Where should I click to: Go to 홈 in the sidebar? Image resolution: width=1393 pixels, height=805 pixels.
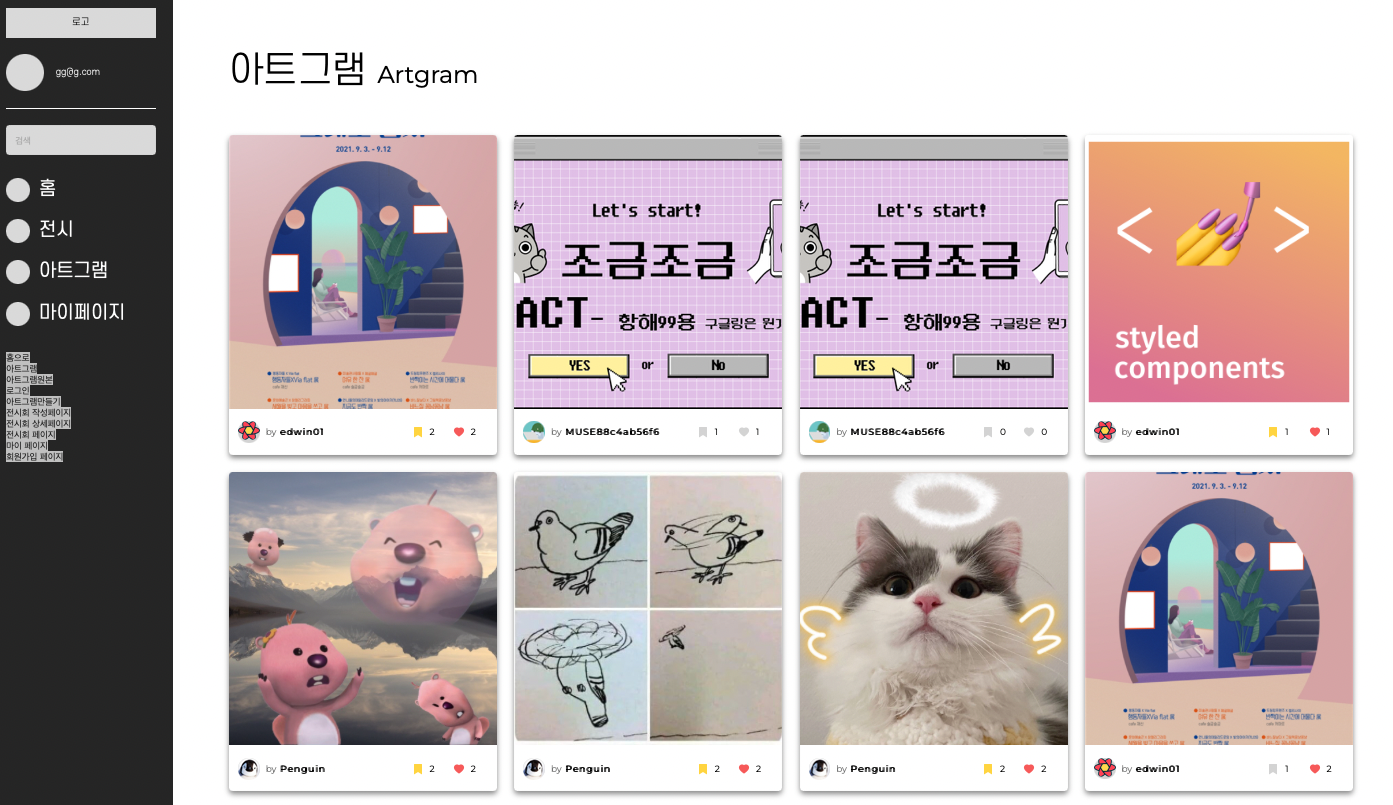[47, 188]
